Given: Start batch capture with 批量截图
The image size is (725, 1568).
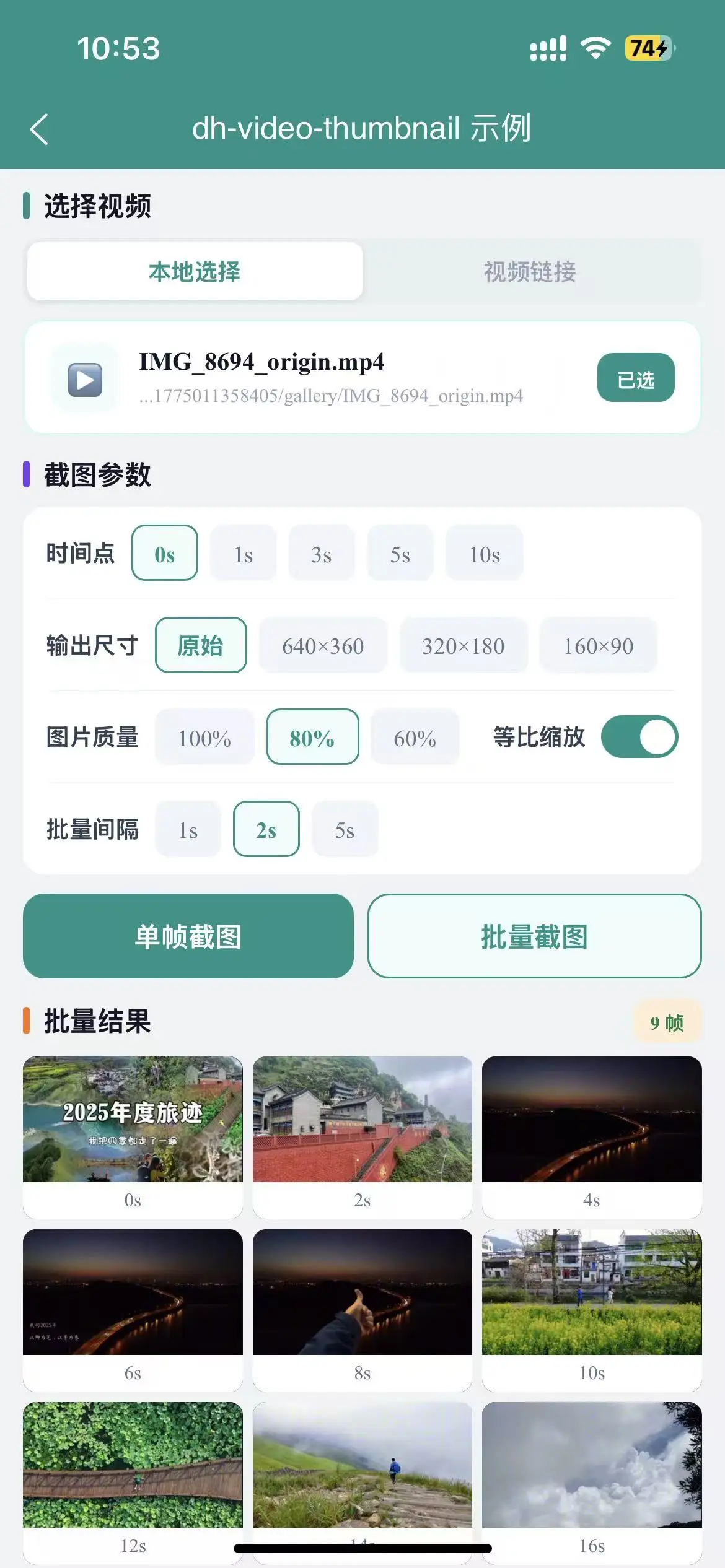Looking at the screenshot, I should tap(534, 936).
